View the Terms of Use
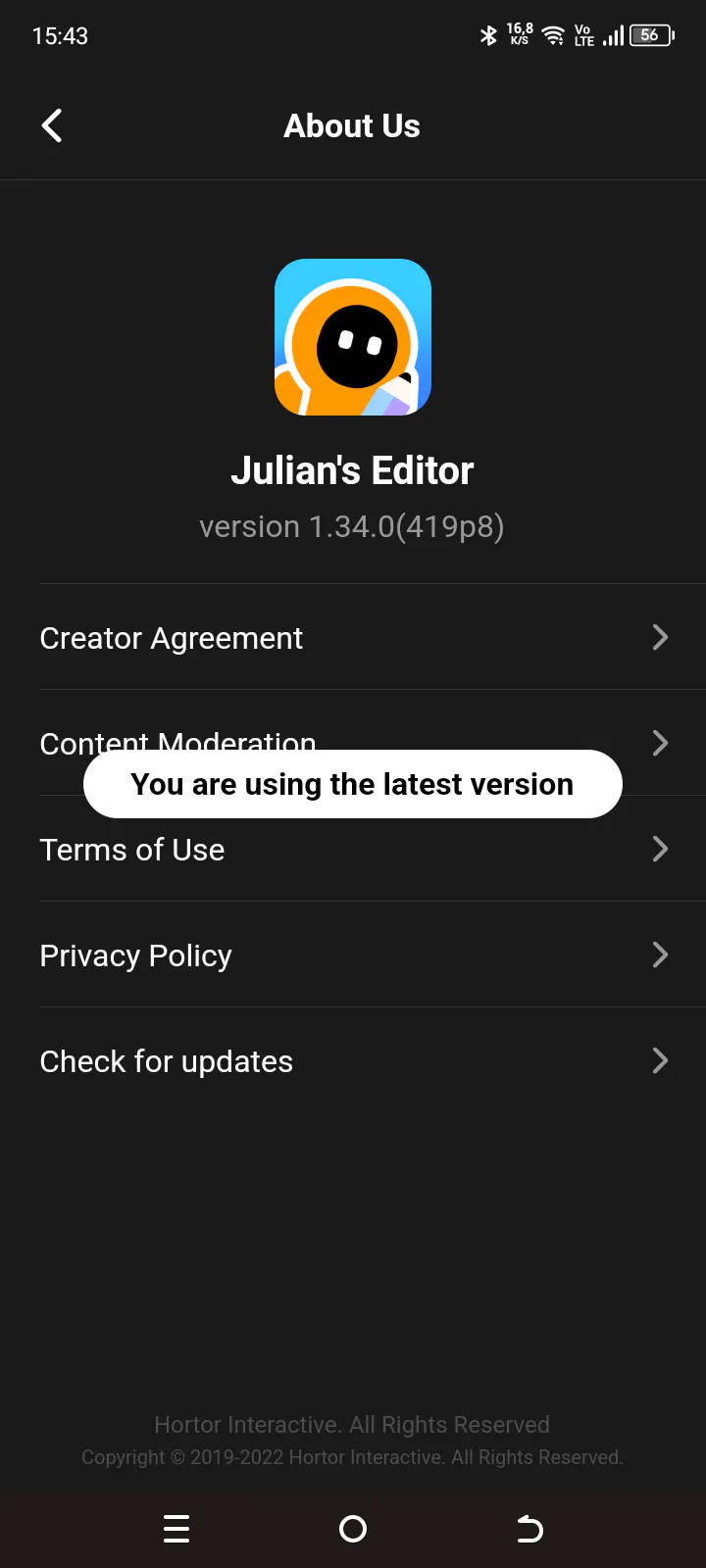706x1568 pixels. pyautogui.click(x=353, y=849)
